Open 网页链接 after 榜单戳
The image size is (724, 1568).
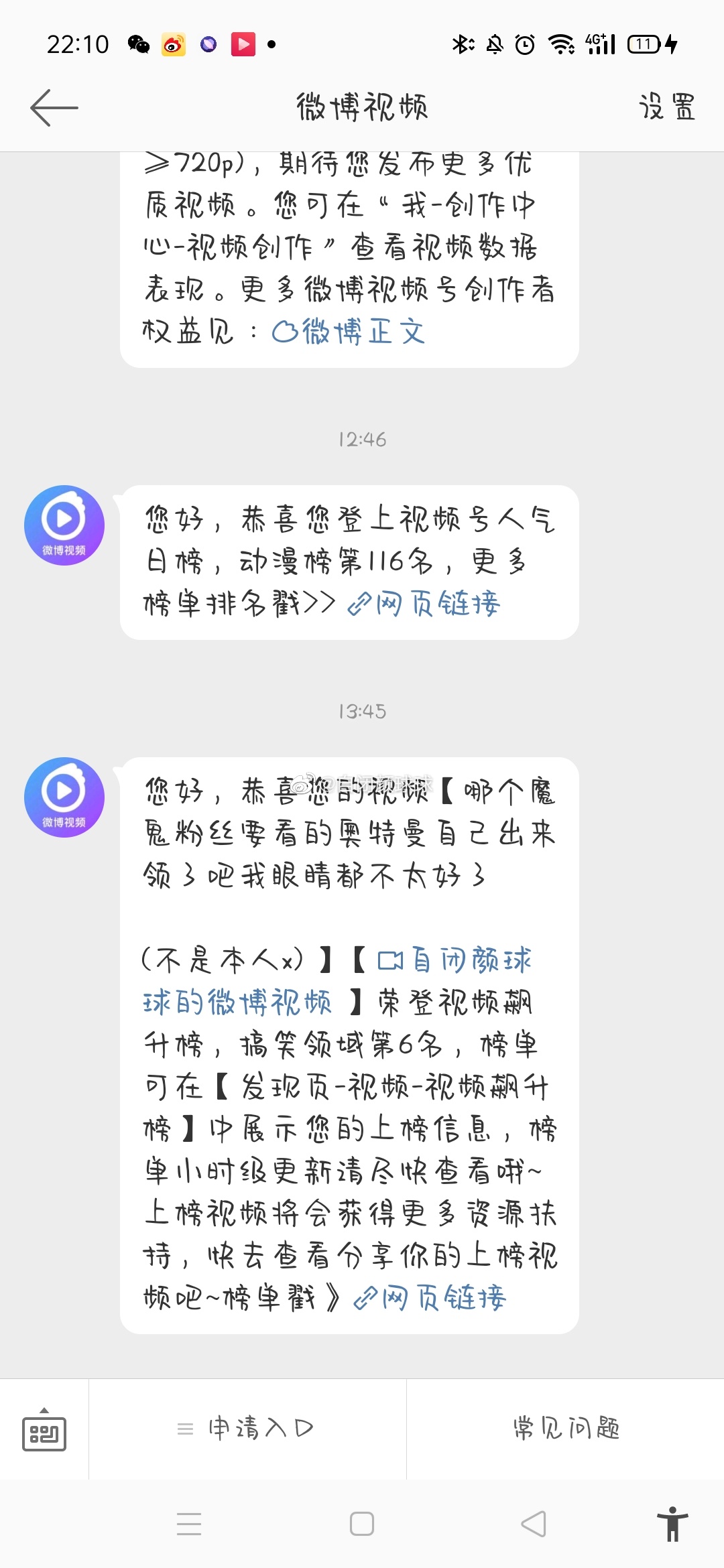point(430,1298)
